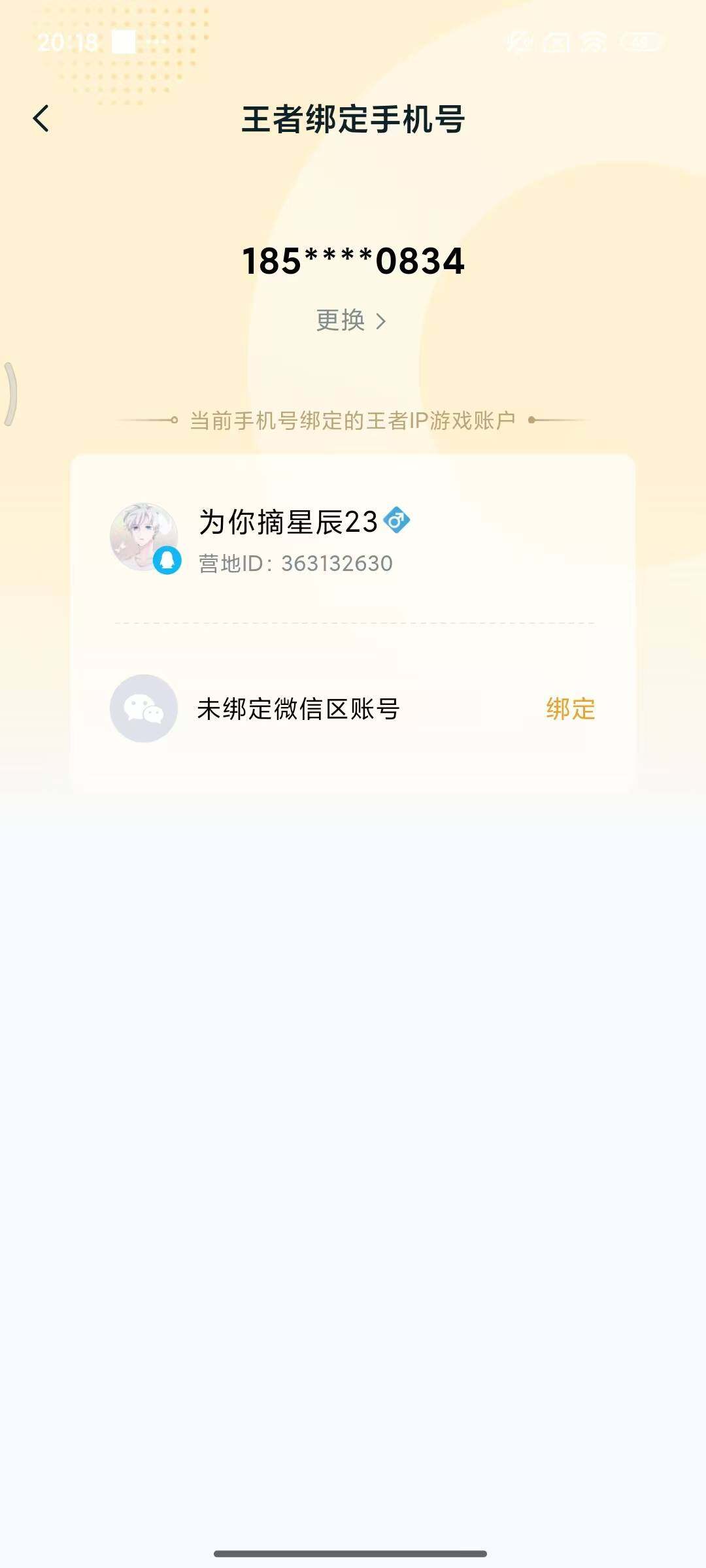The height and width of the screenshot is (1568, 706).
Task: Click the 绑定 button to bind WeChat
Action: (571, 710)
